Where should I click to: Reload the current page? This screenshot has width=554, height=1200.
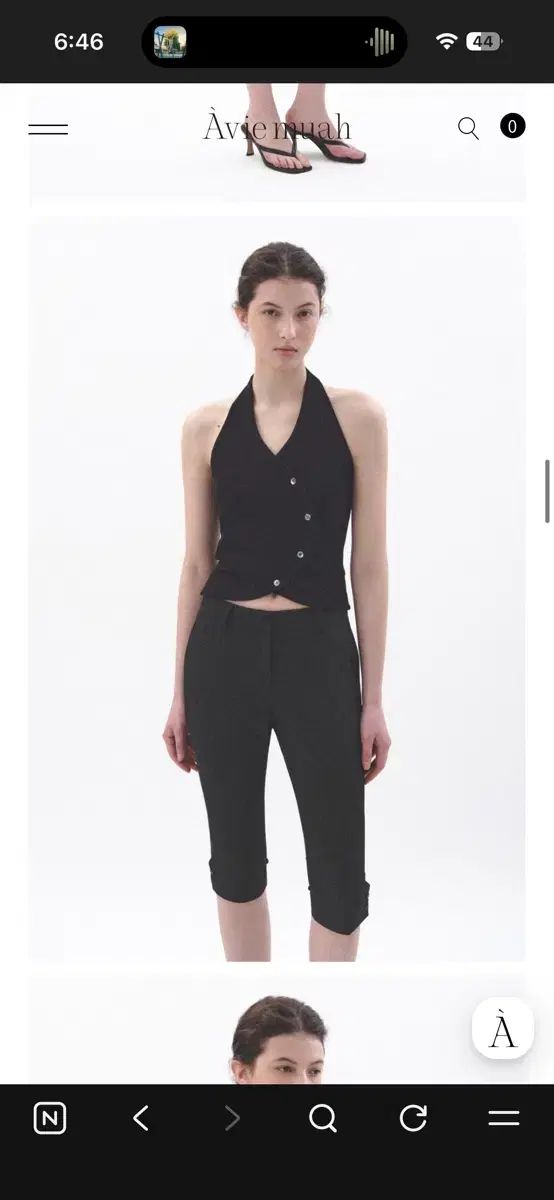click(413, 1118)
